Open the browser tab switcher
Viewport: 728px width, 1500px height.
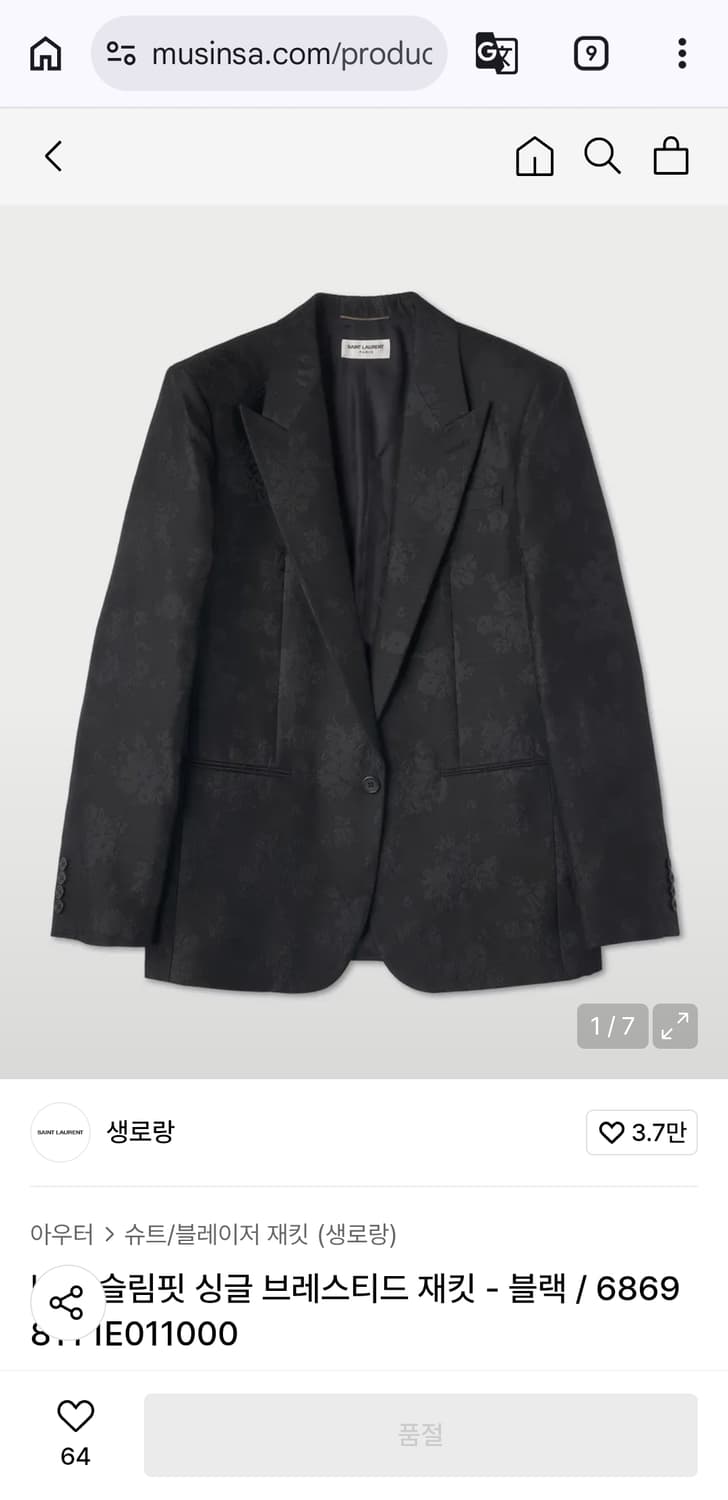click(x=591, y=53)
